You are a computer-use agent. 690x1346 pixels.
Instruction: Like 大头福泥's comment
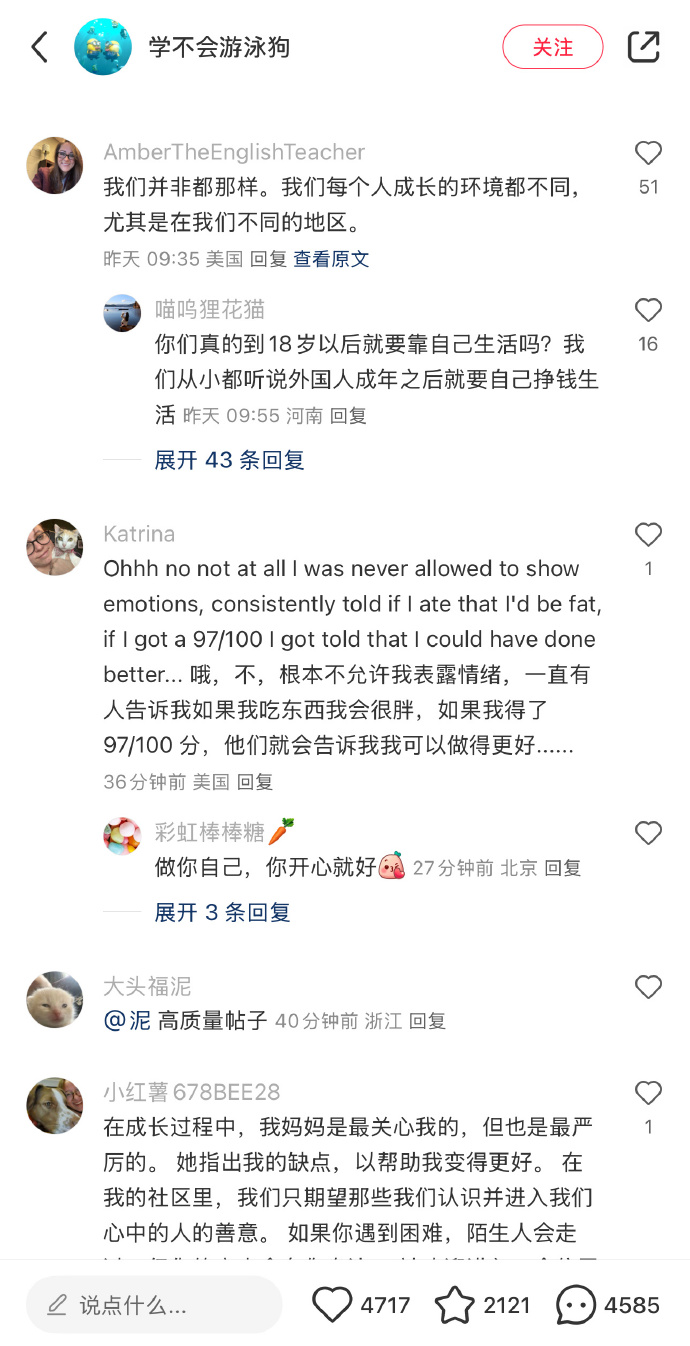pos(648,987)
